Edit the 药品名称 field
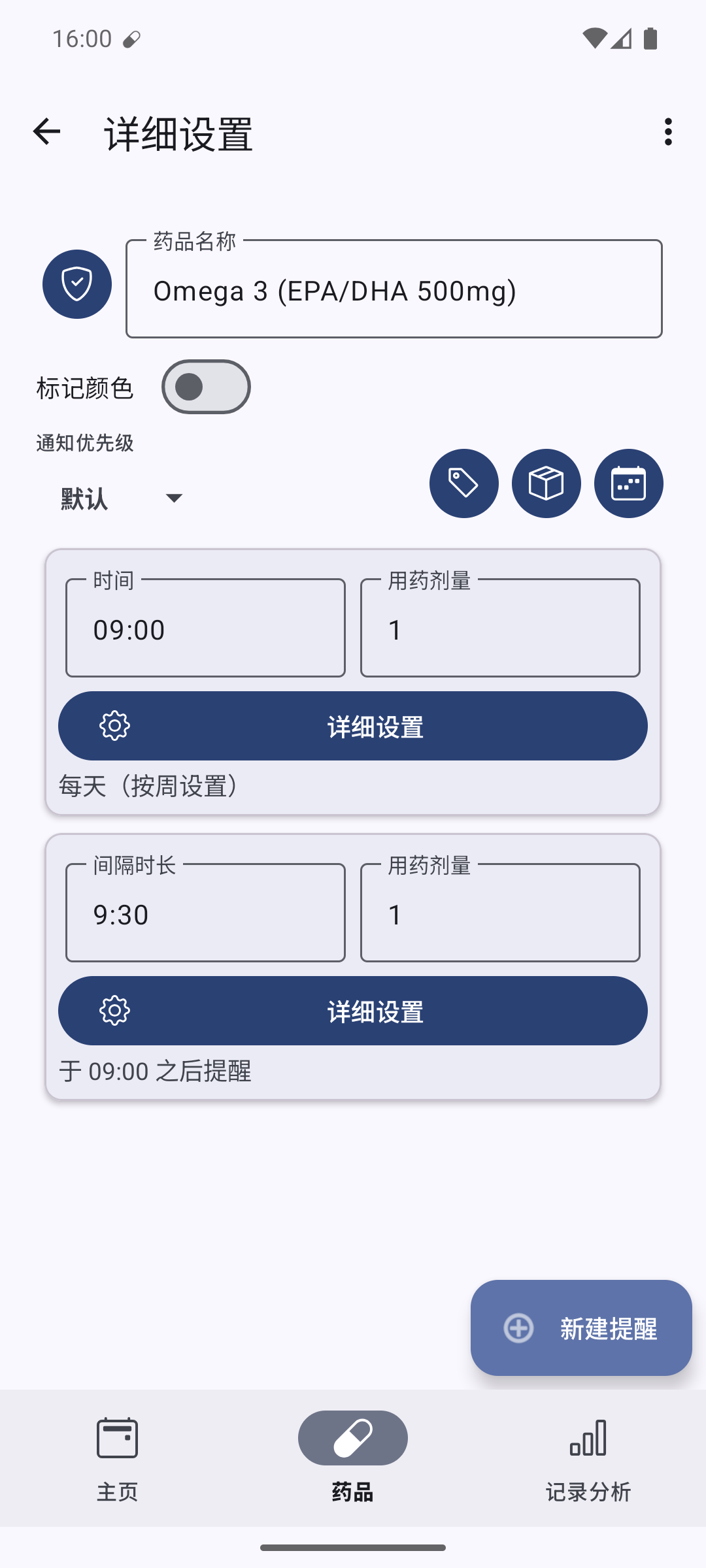This screenshot has width=706, height=1568. [x=394, y=289]
